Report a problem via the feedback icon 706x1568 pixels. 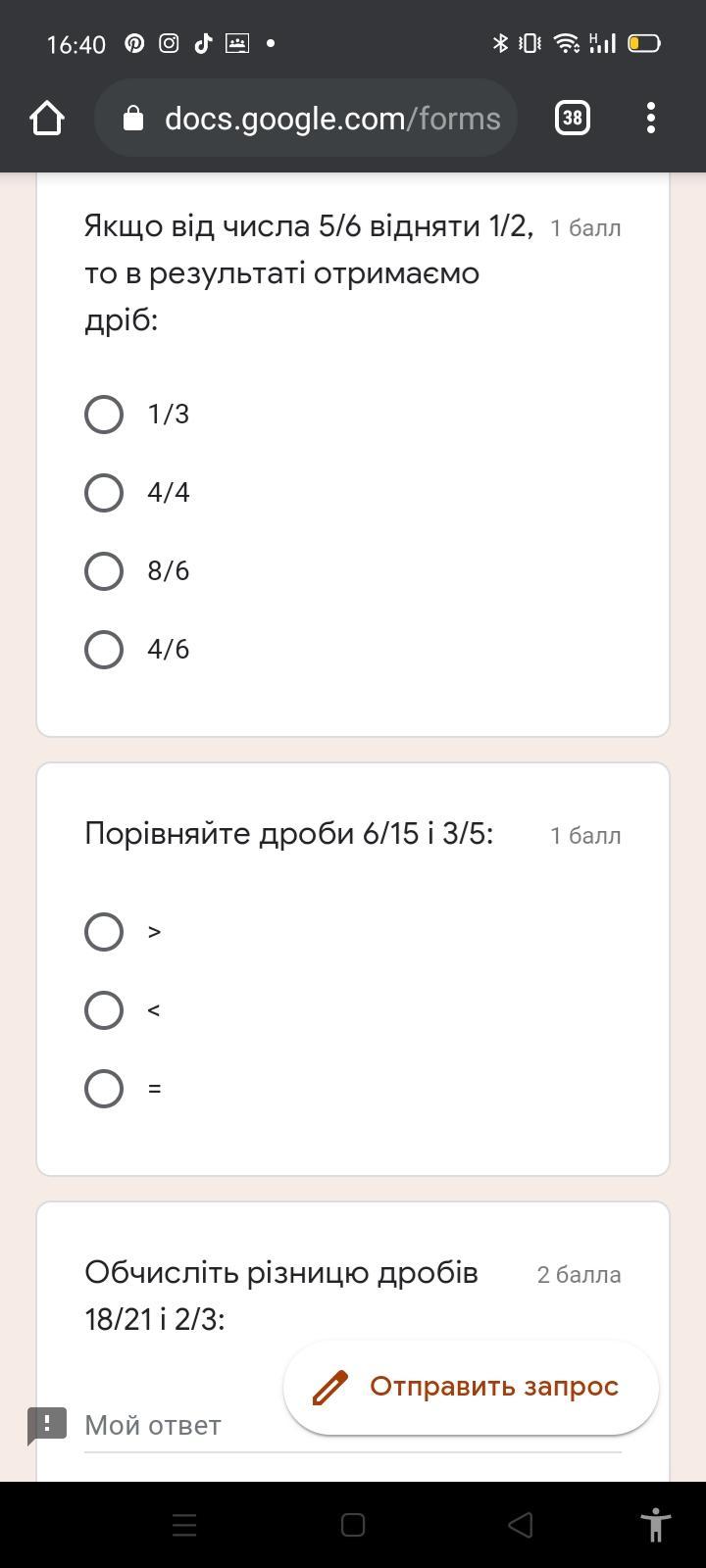(x=47, y=1426)
